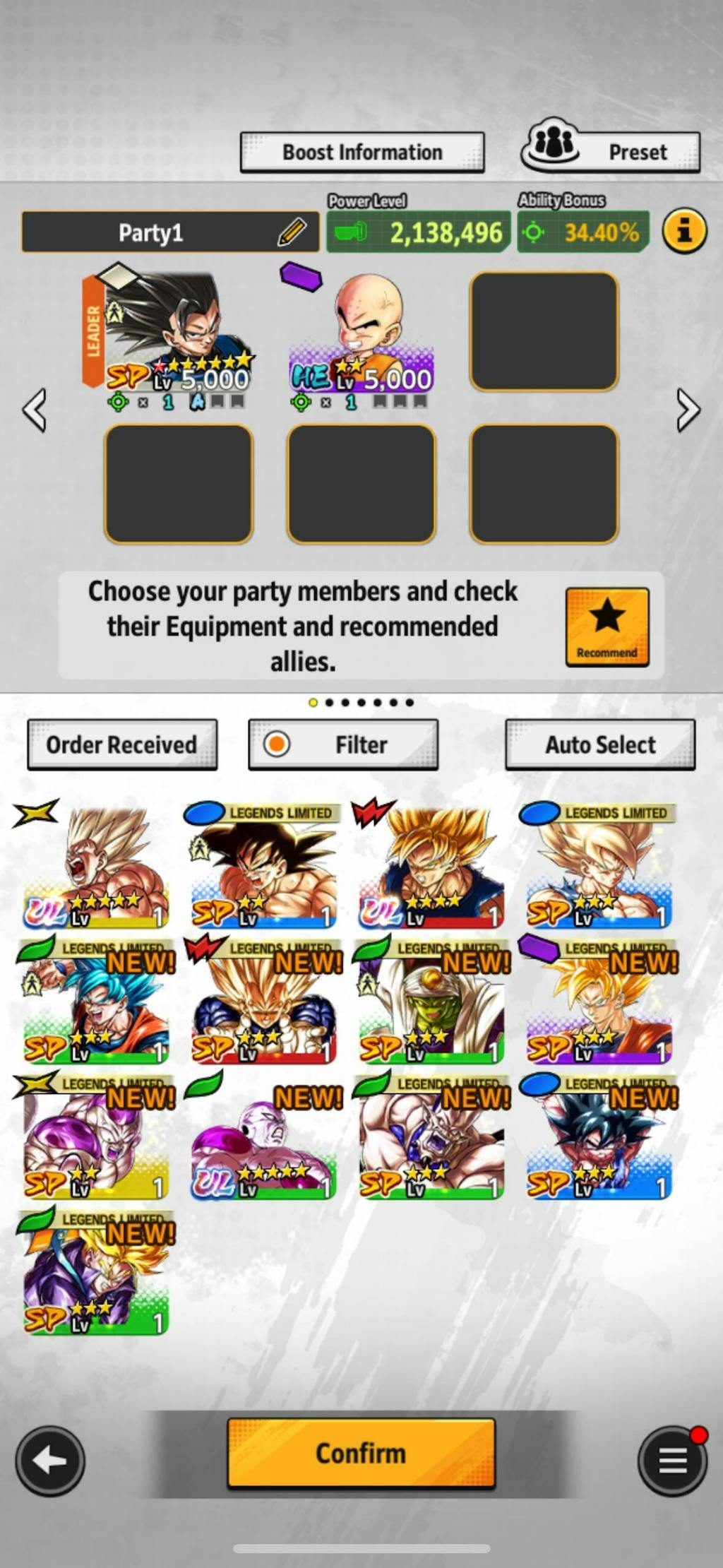Image resolution: width=723 pixels, height=1568 pixels.
Task: Go back with the arrow button
Action: coord(50,1461)
